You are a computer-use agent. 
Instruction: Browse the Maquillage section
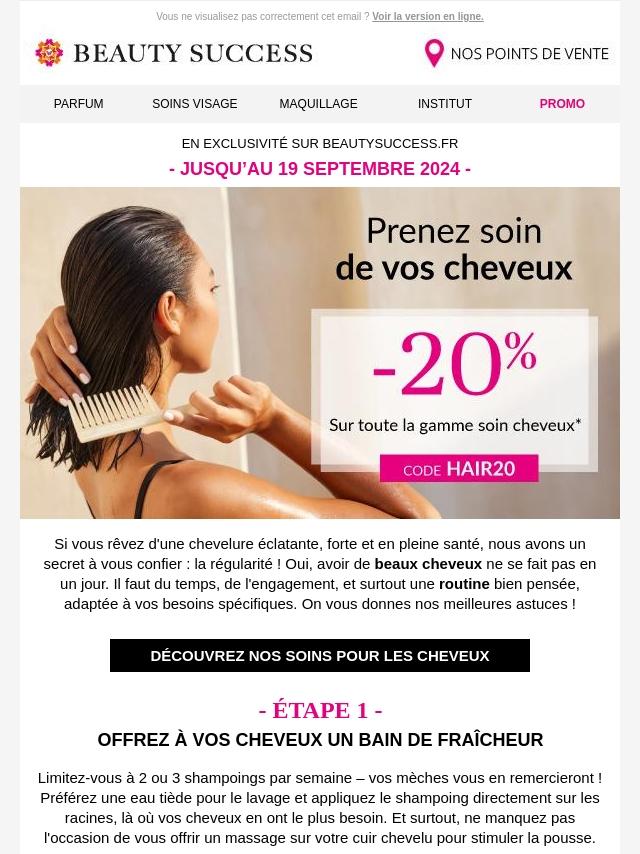[x=318, y=104]
